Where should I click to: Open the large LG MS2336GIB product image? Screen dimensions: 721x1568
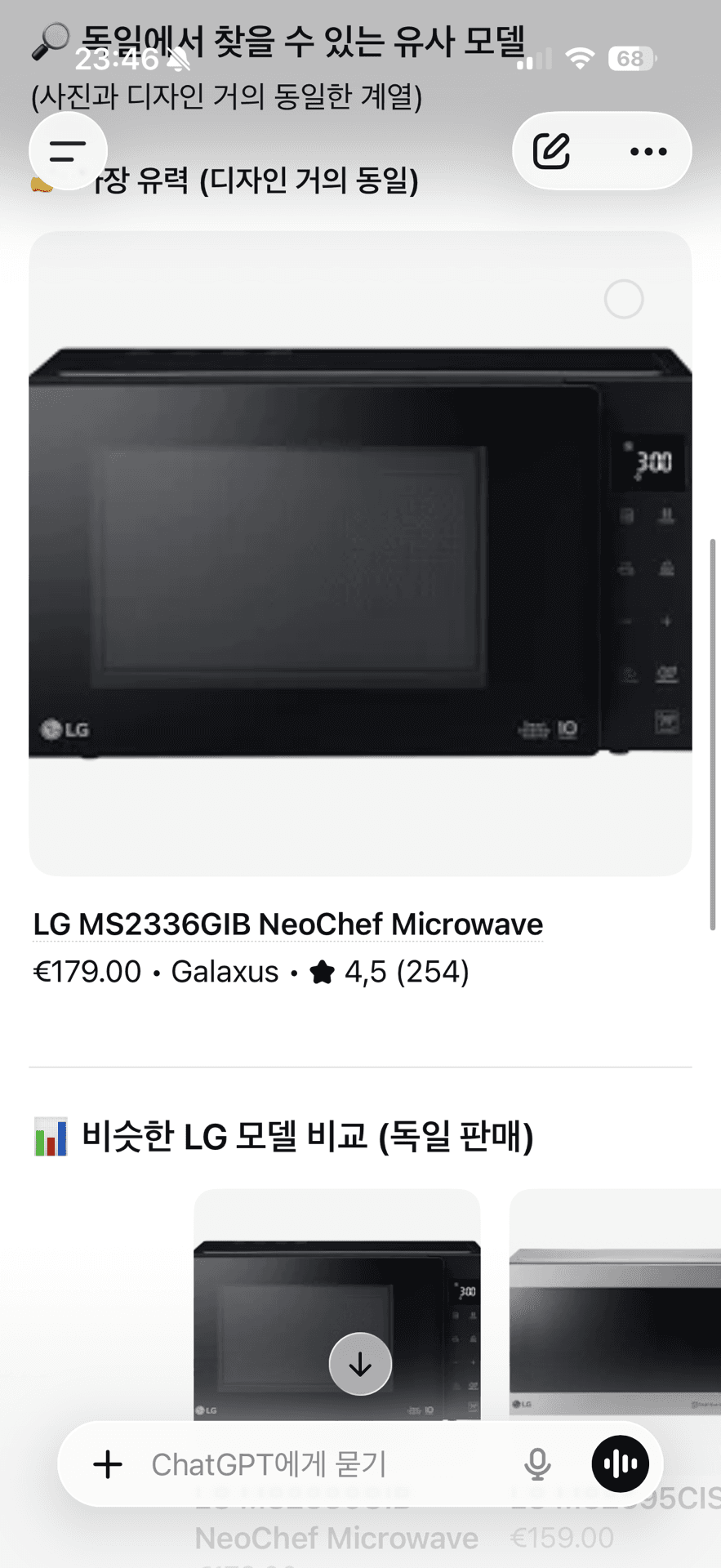(x=359, y=554)
